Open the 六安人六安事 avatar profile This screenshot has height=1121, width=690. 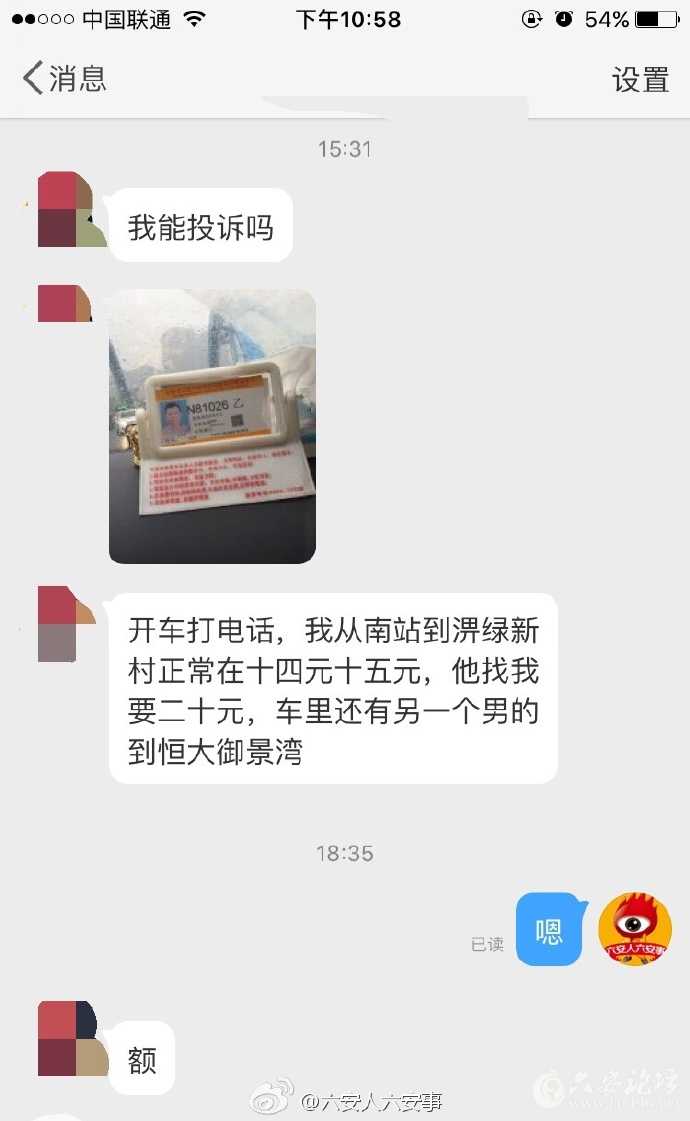(635, 929)
